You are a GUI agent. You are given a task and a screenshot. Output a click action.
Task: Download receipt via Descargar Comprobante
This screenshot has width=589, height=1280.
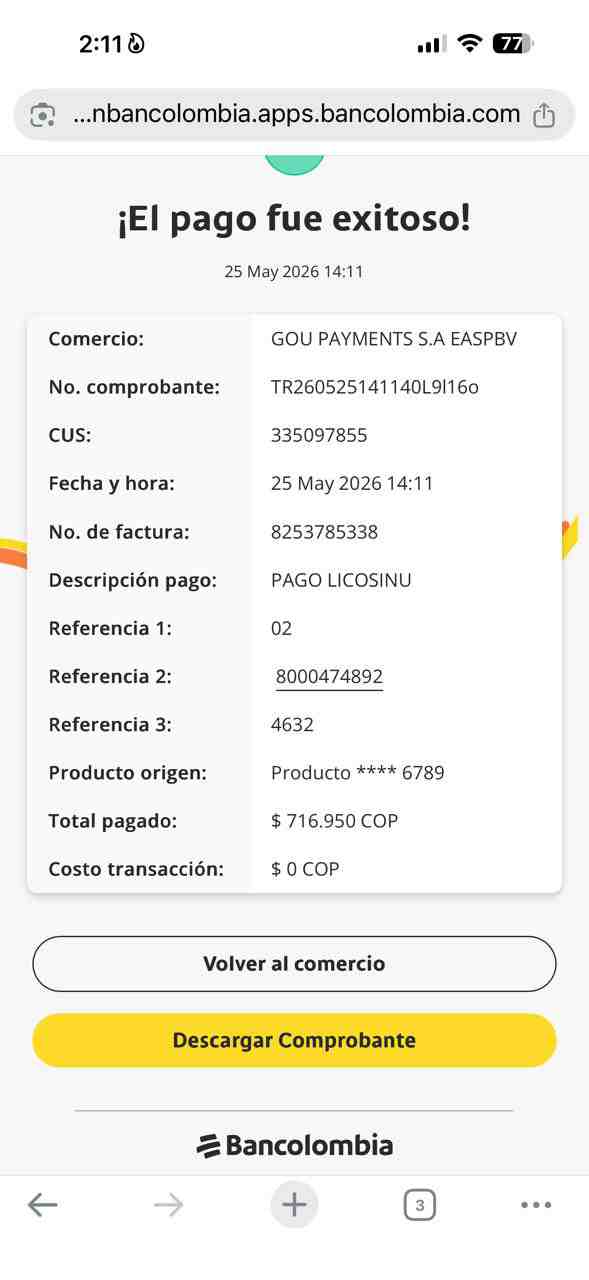294,1040
